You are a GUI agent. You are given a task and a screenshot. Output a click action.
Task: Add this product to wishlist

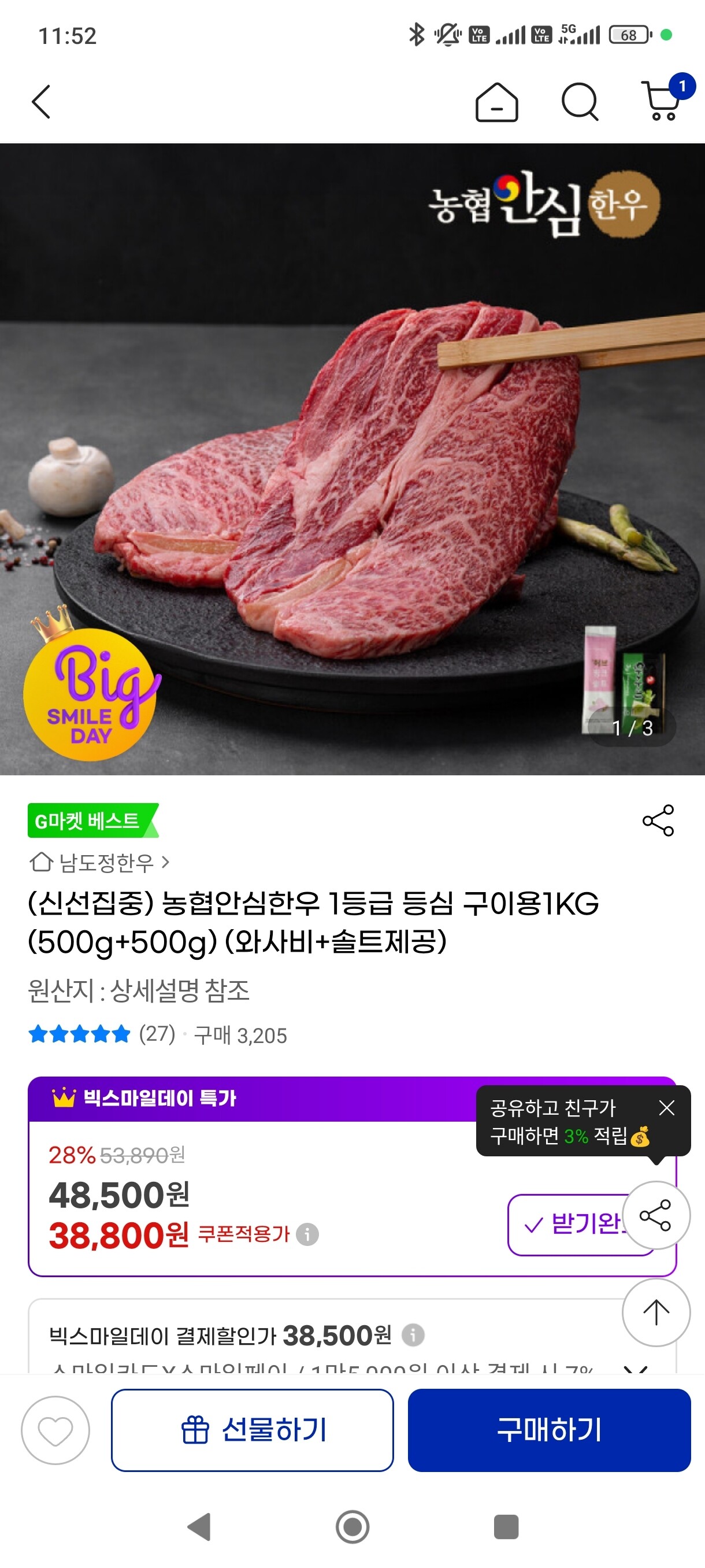point(55,1430)
